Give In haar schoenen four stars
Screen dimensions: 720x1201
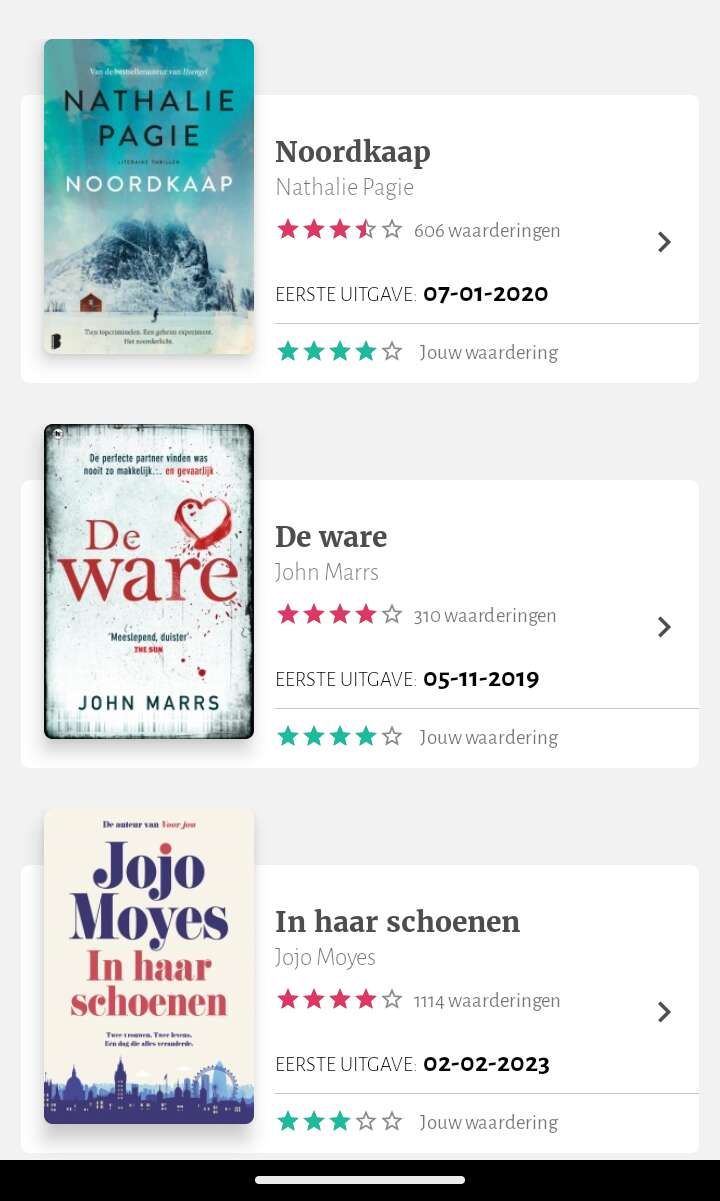pos(366,1121)
